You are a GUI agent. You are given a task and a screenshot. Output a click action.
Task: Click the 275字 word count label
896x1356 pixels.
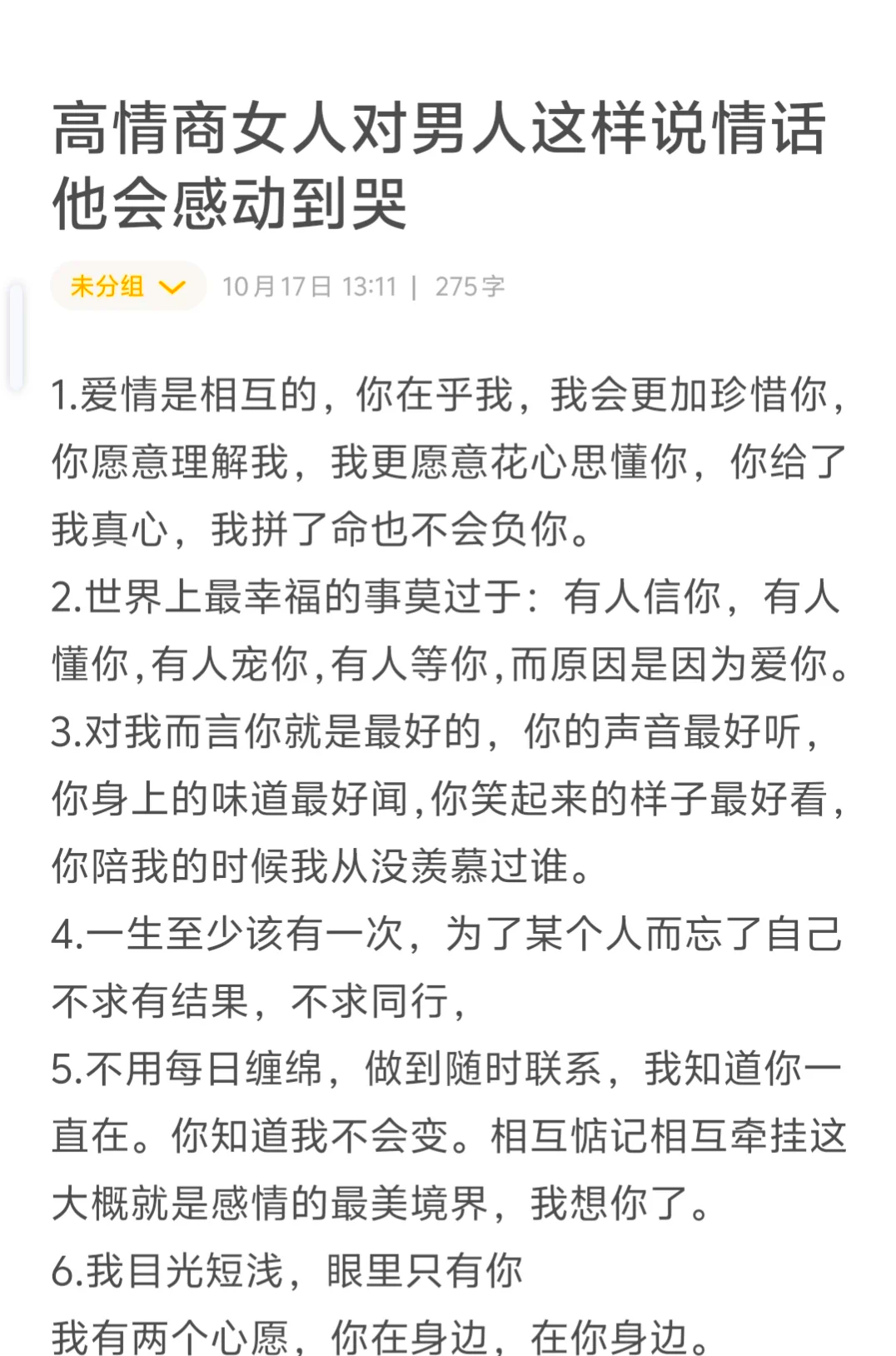click(470, 286)
